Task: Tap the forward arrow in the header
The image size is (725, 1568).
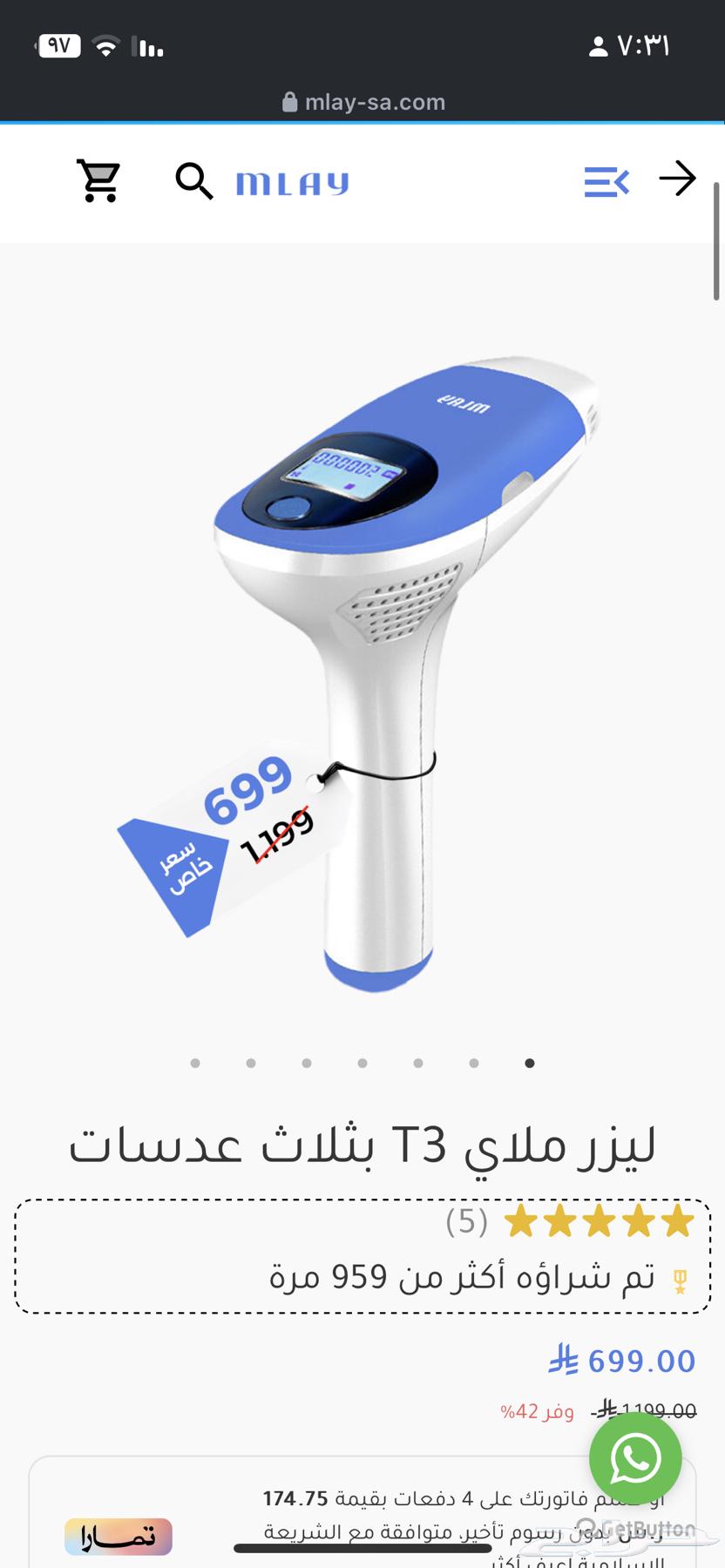Action: pos(677,179)
